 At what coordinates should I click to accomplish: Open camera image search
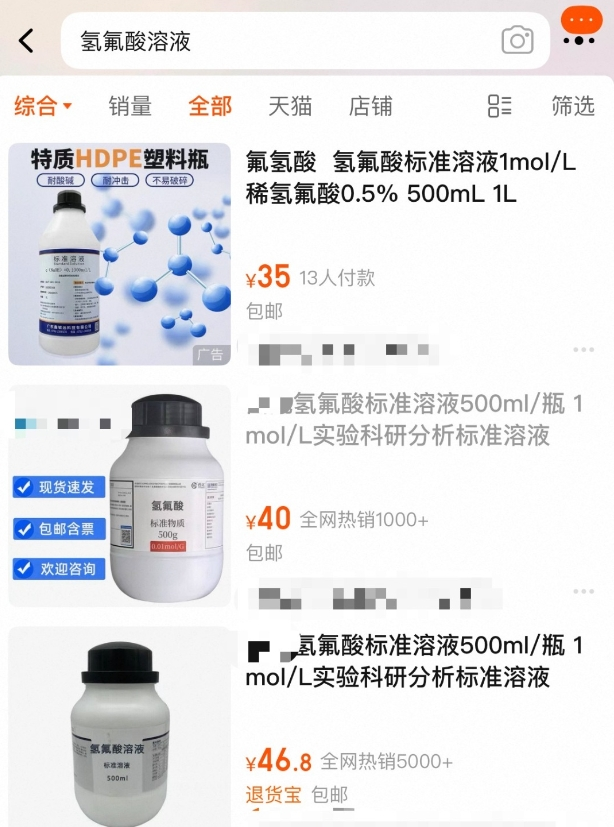coord(517,41)
